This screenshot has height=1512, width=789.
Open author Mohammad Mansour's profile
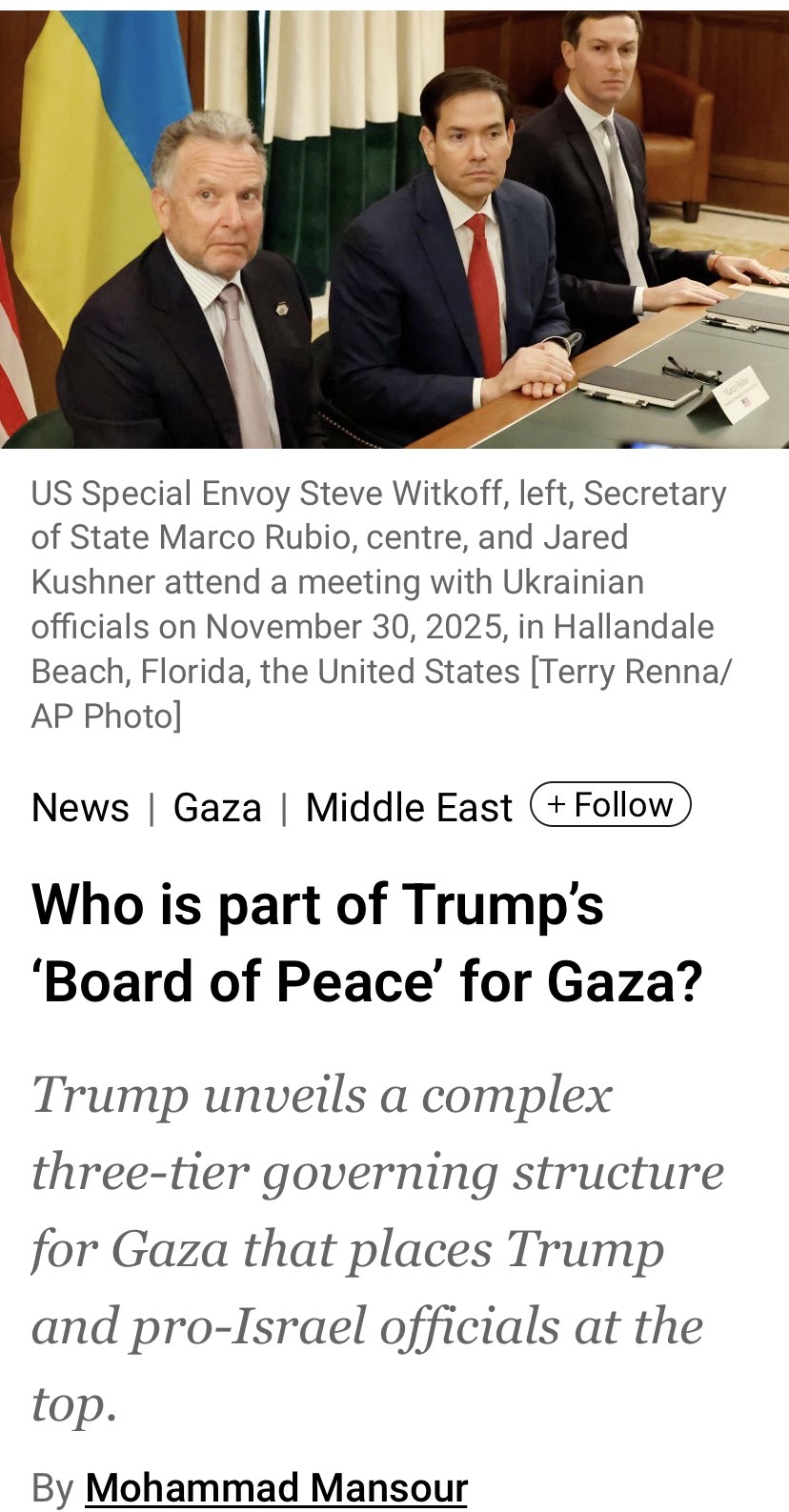pyautogui.click(x=276, y=1487)
